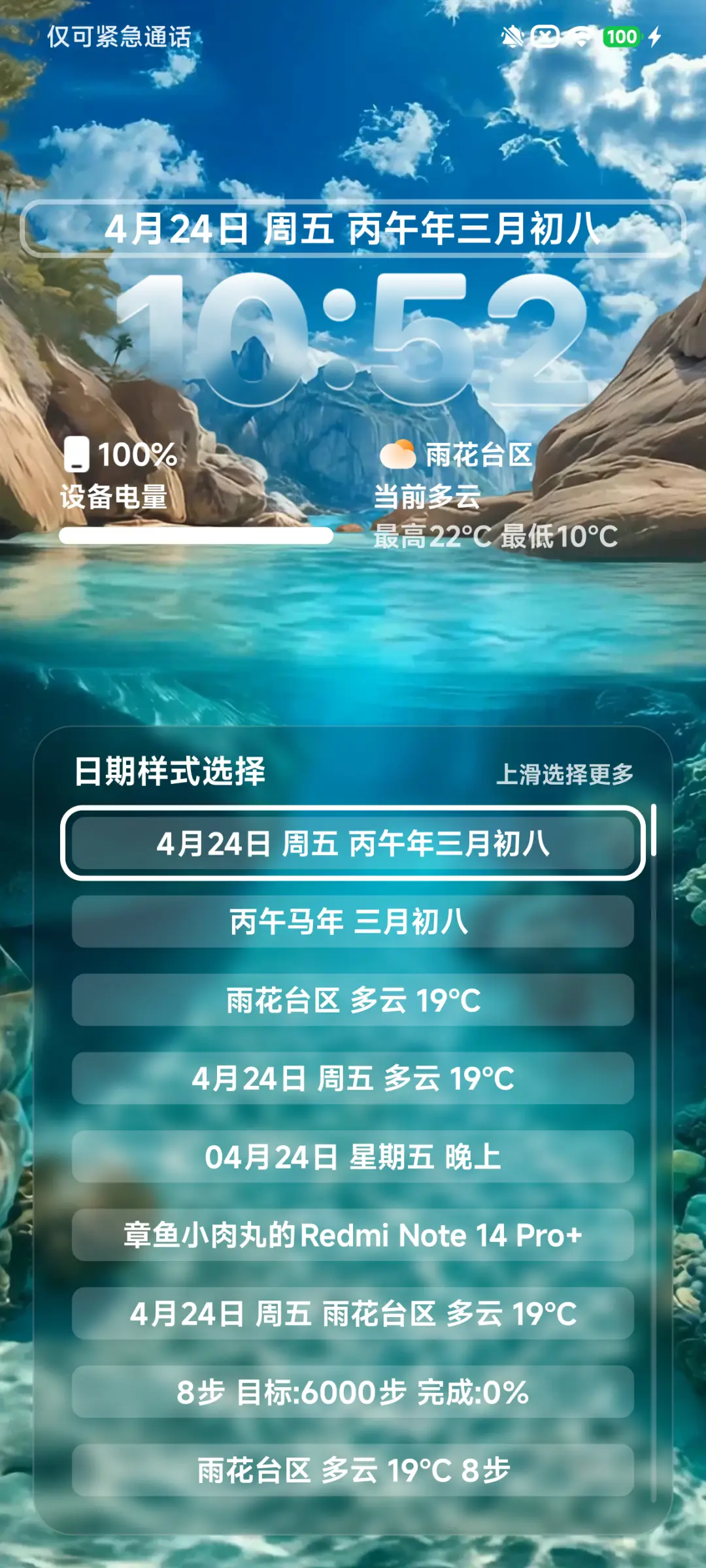This screenshot has width=706, height=1568.
Task: Tap the charging lightning bolt icon
Action: [656, 37]
